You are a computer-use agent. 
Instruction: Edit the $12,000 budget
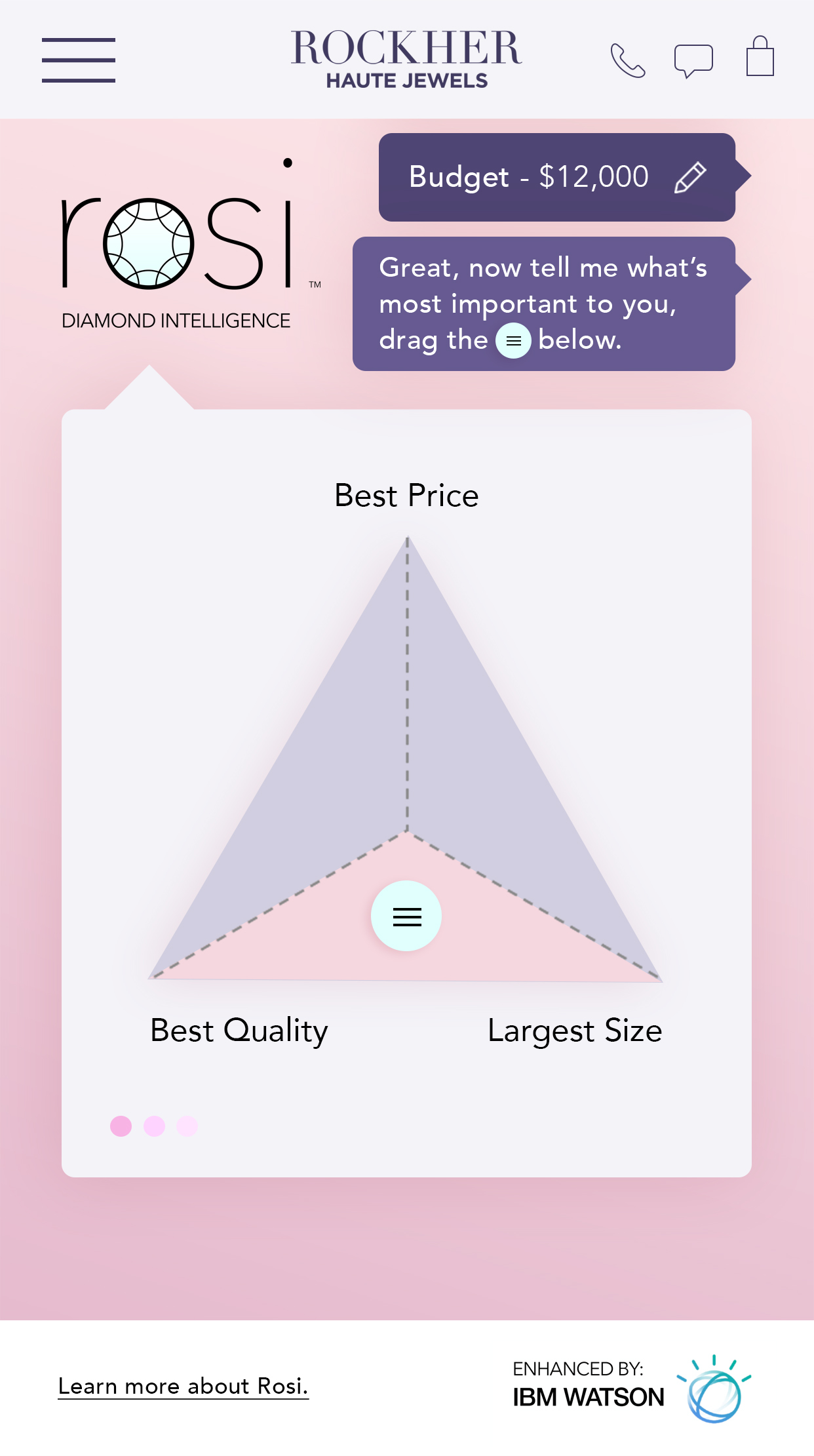(690, 178)
